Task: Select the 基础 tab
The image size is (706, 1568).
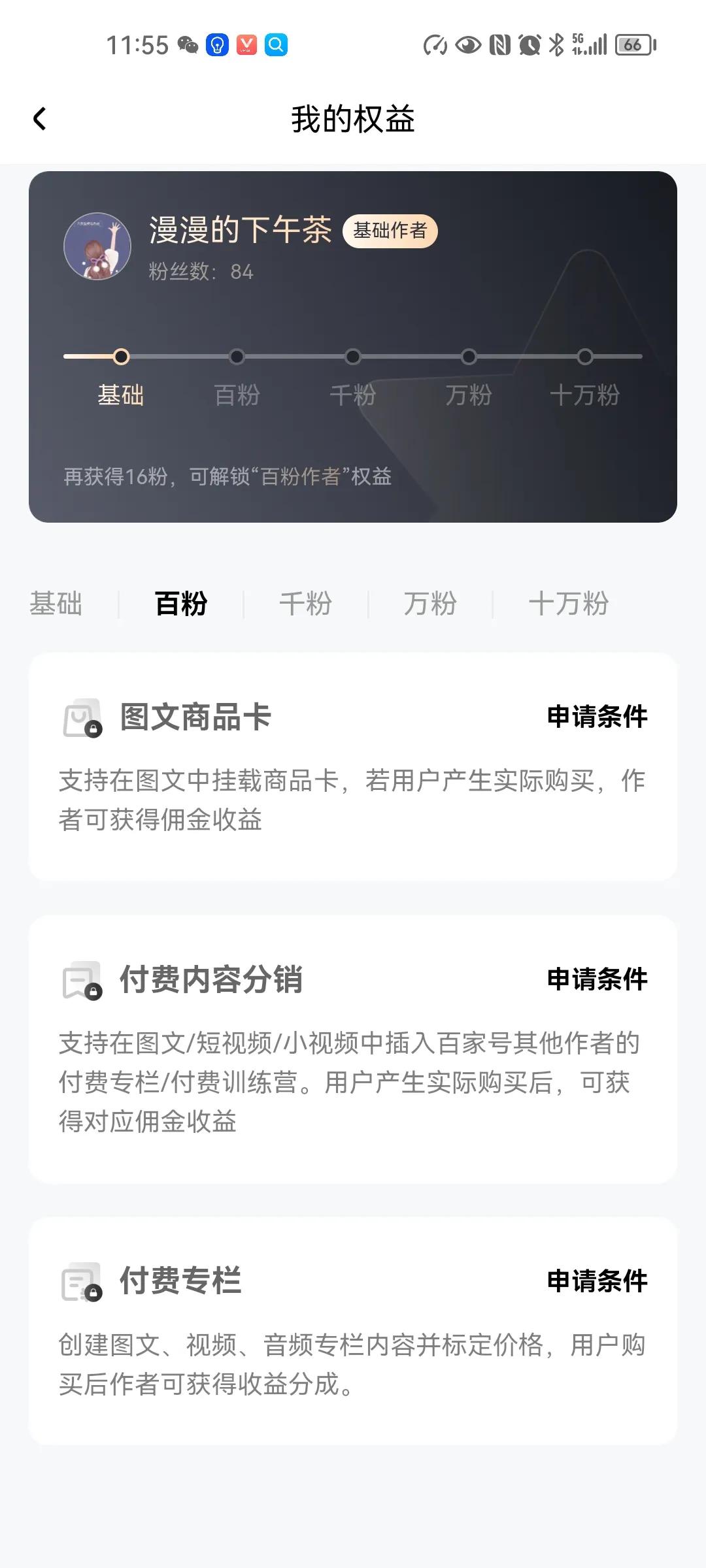Action: click(x=56, y=604)
